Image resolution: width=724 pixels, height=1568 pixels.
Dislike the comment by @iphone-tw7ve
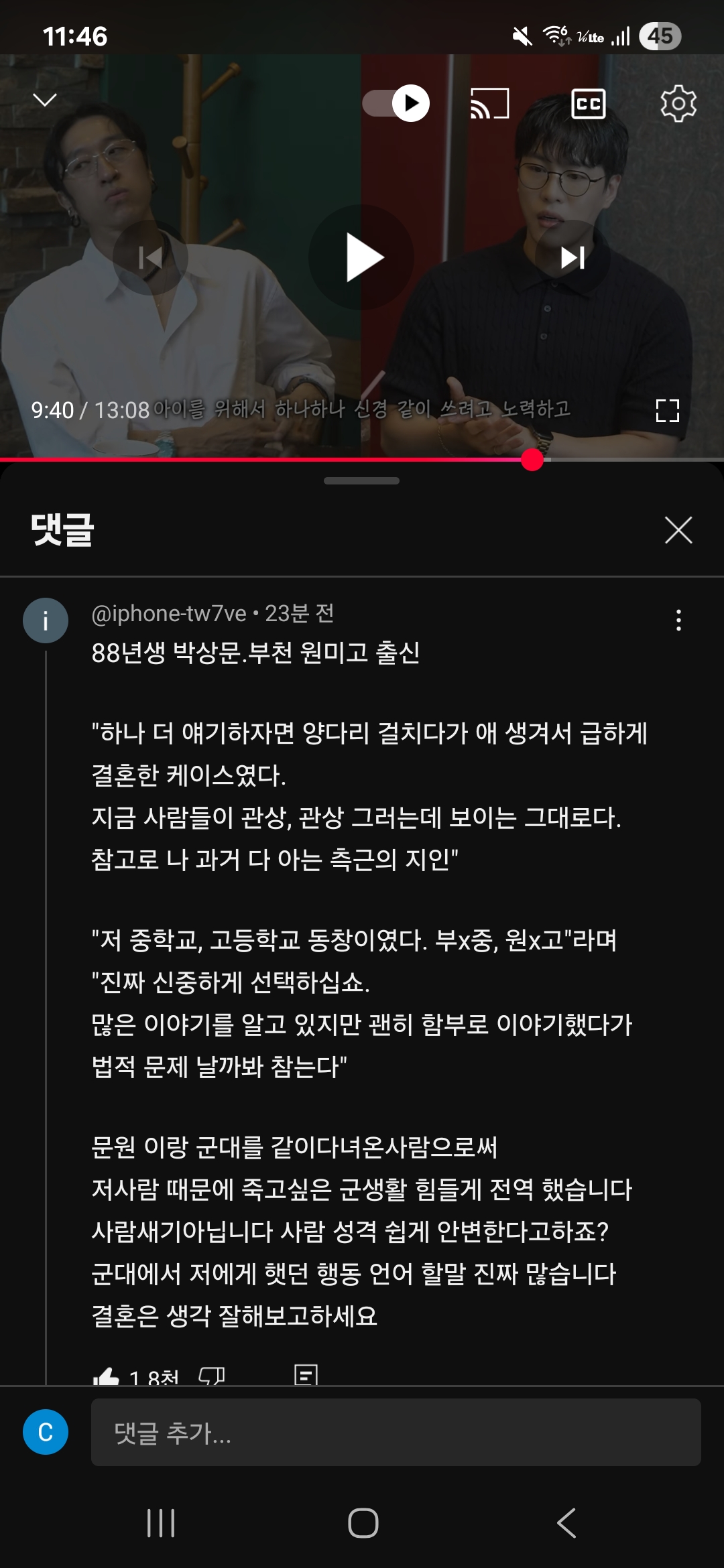pos(212,1376)
